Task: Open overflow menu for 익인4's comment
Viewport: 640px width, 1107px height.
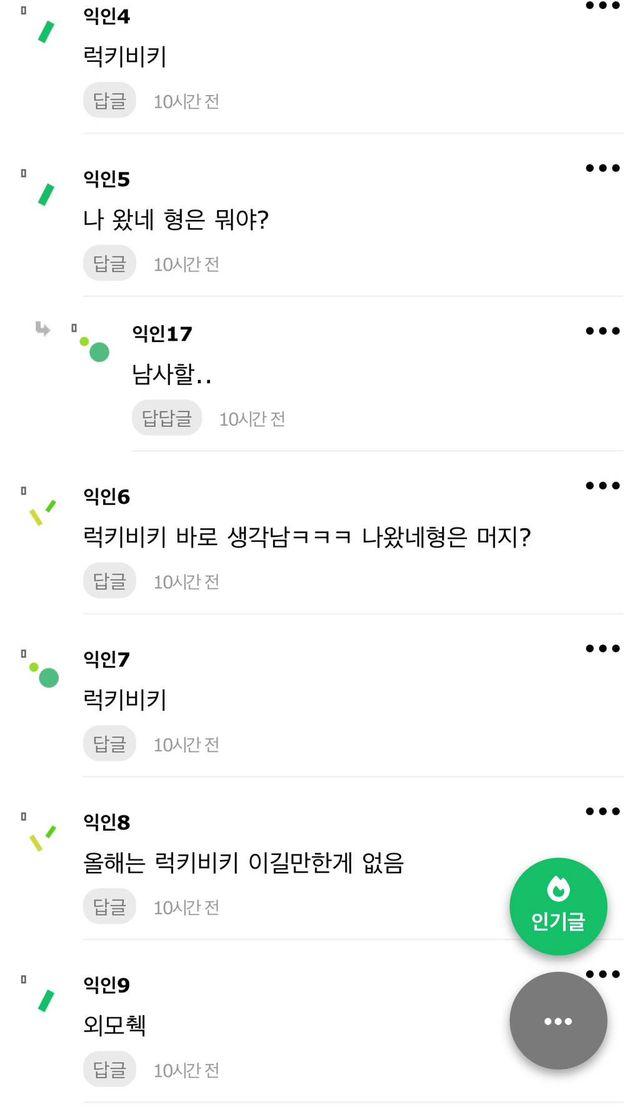Action: point(602,5)
